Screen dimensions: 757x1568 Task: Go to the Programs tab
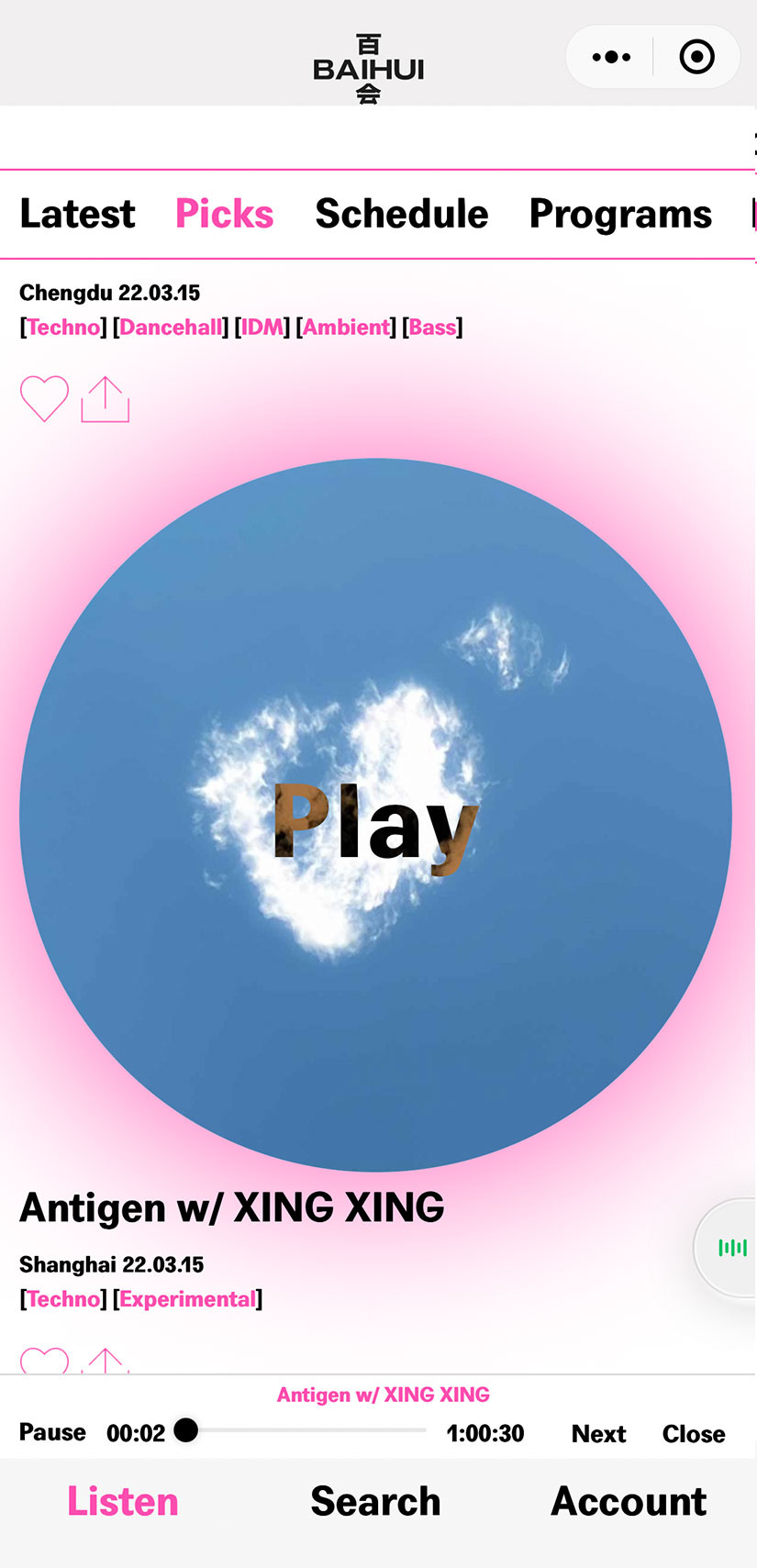click(x=620, y=214)
